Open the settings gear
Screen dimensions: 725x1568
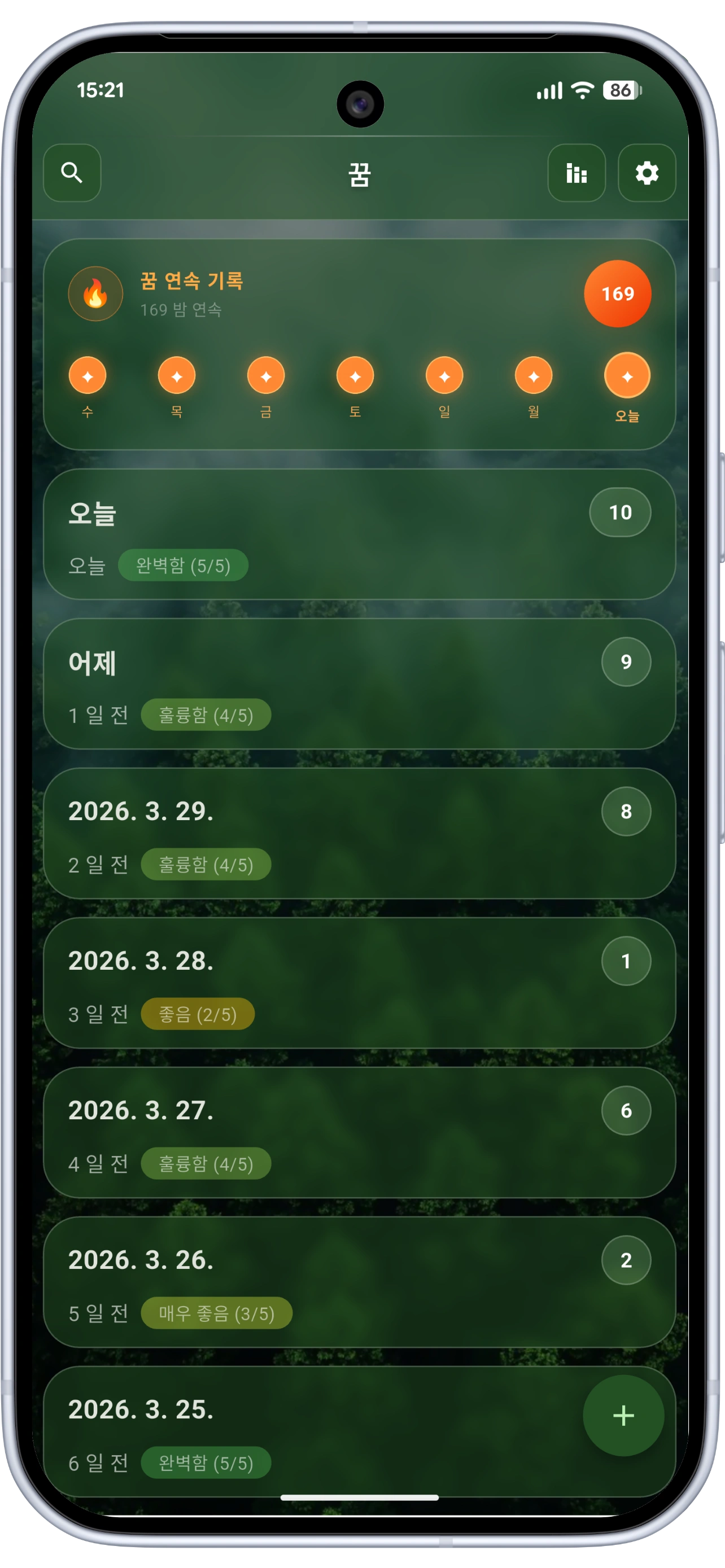click(647, 173)
